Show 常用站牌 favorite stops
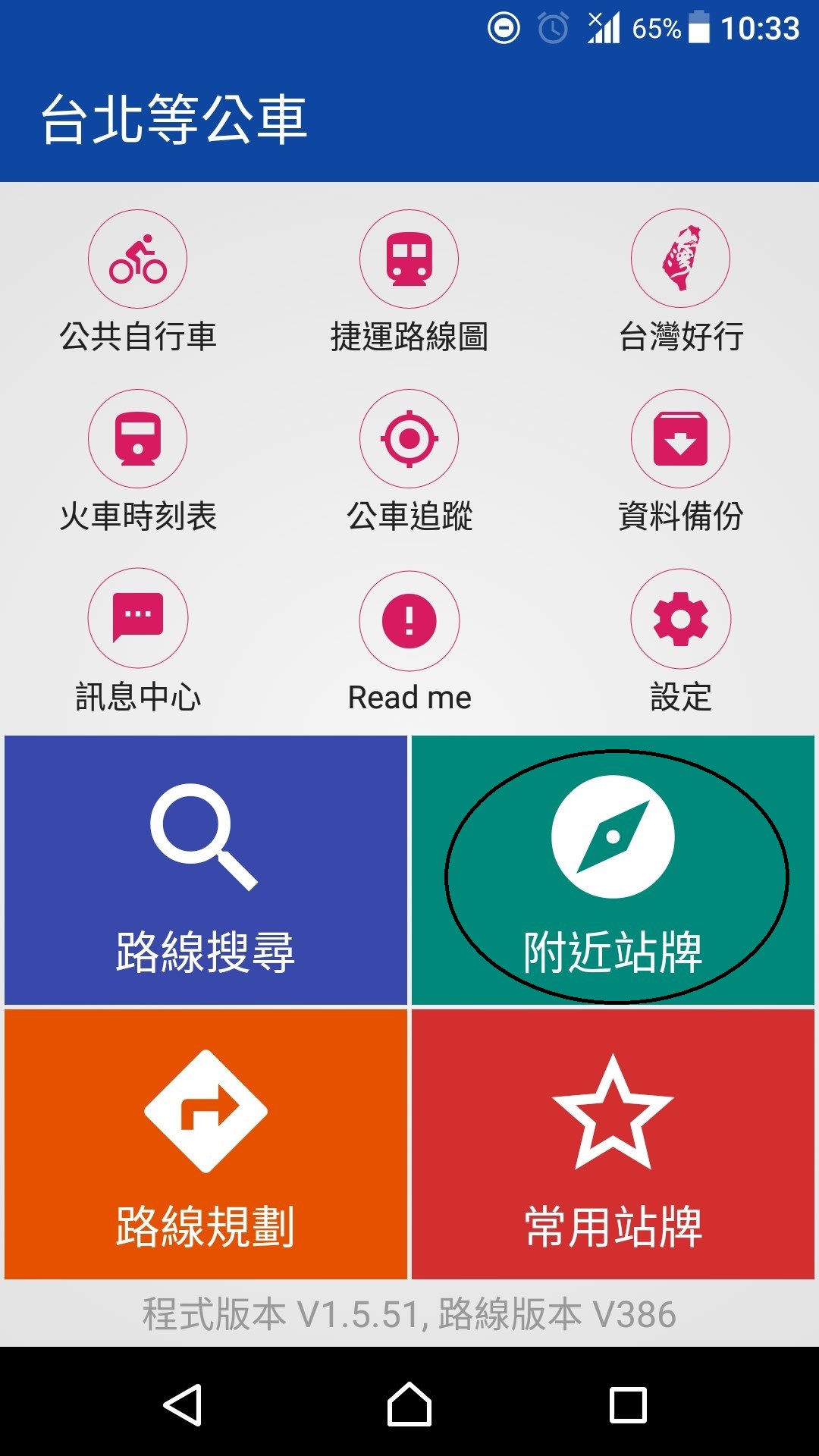 (613, 1144)
